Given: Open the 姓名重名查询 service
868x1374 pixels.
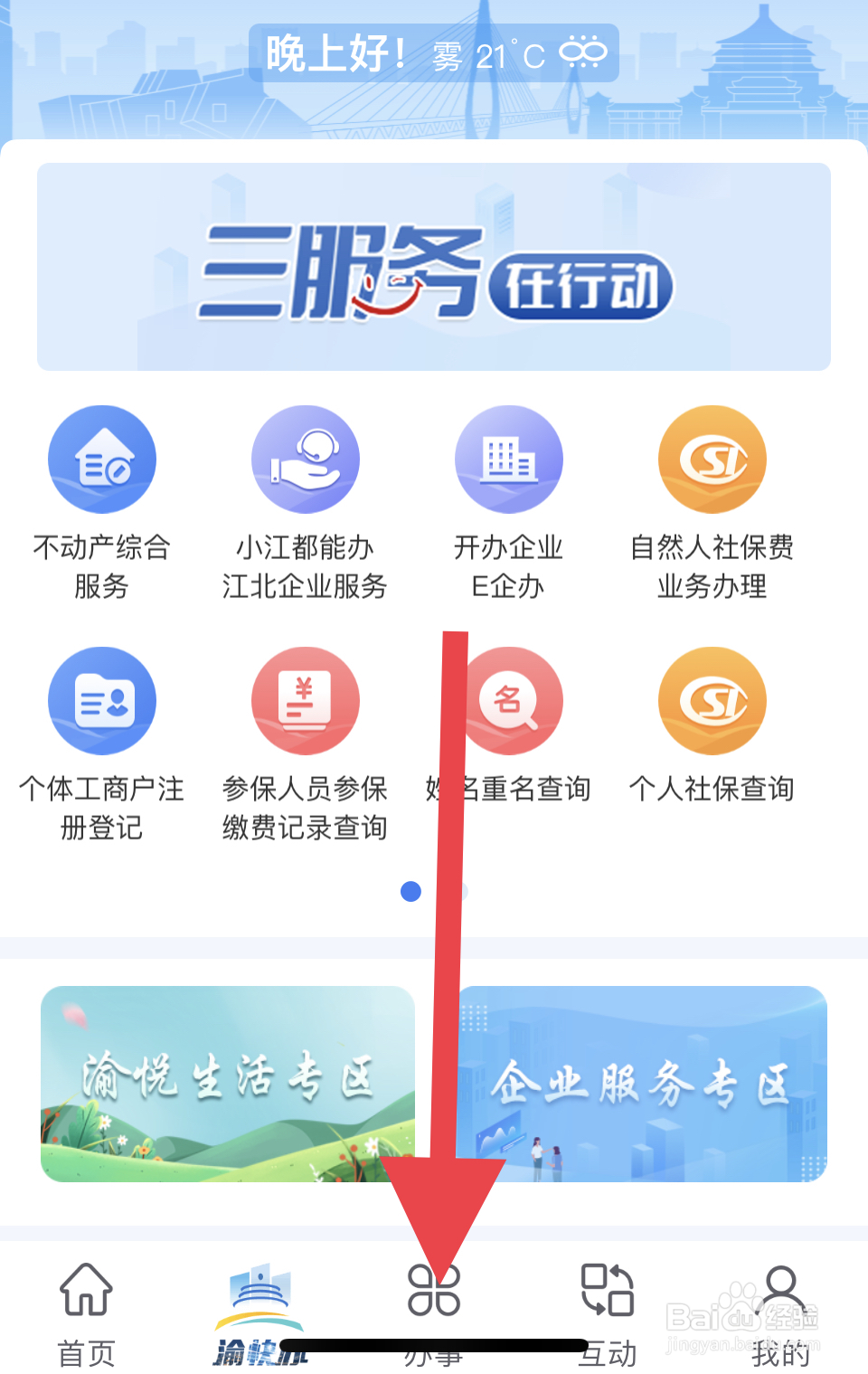Looking at the screenshot, I should [509, 700].
